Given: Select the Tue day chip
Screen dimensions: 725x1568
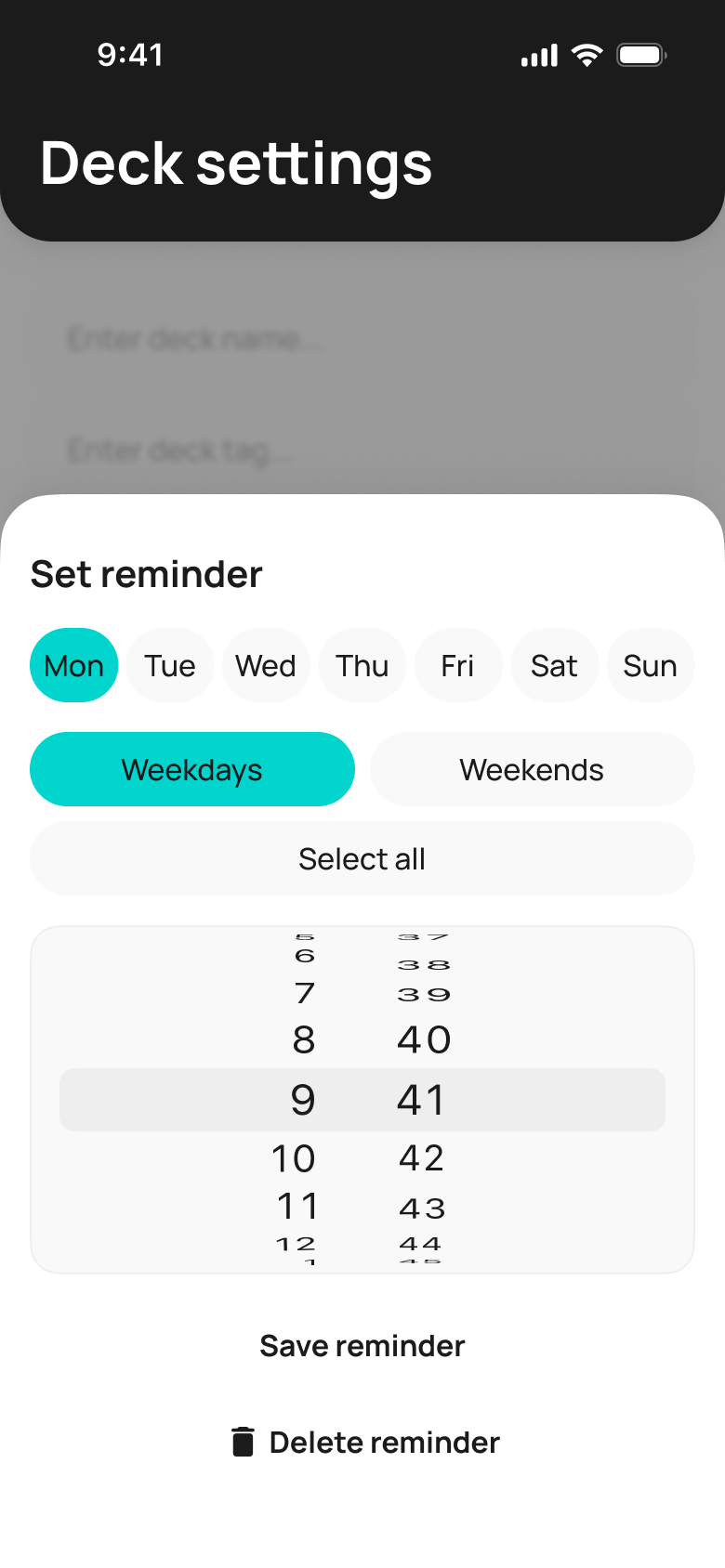Looking at the screenshot, I should pyautogui.click(x=170, y=665).
